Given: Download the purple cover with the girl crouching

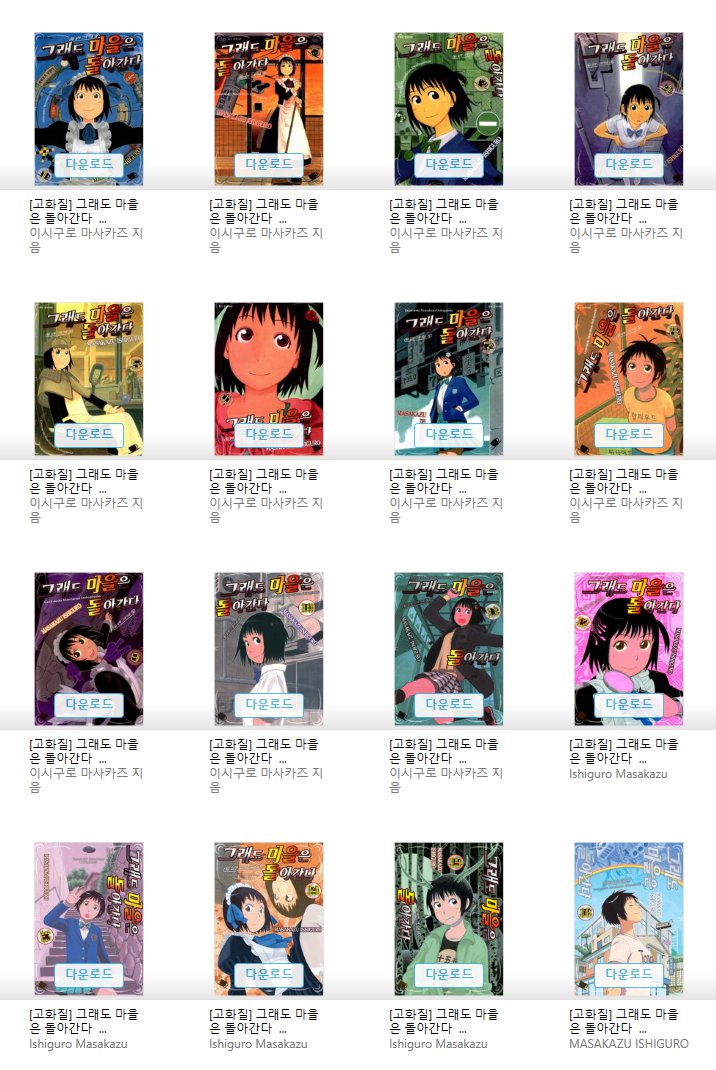Looking at the screenshot, I should click(628, 165).
